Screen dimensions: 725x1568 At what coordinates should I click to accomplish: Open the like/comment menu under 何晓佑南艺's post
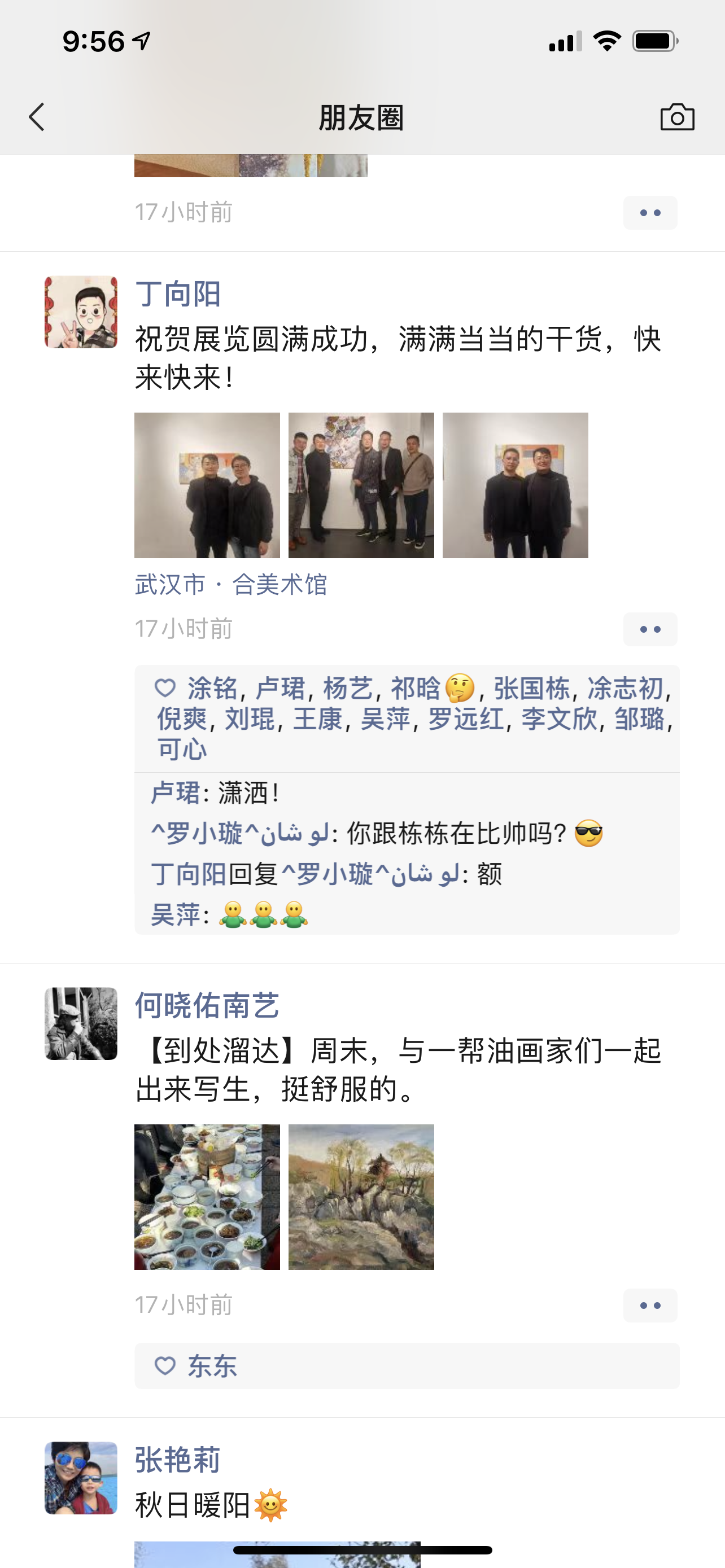[x=649, y=1305]
